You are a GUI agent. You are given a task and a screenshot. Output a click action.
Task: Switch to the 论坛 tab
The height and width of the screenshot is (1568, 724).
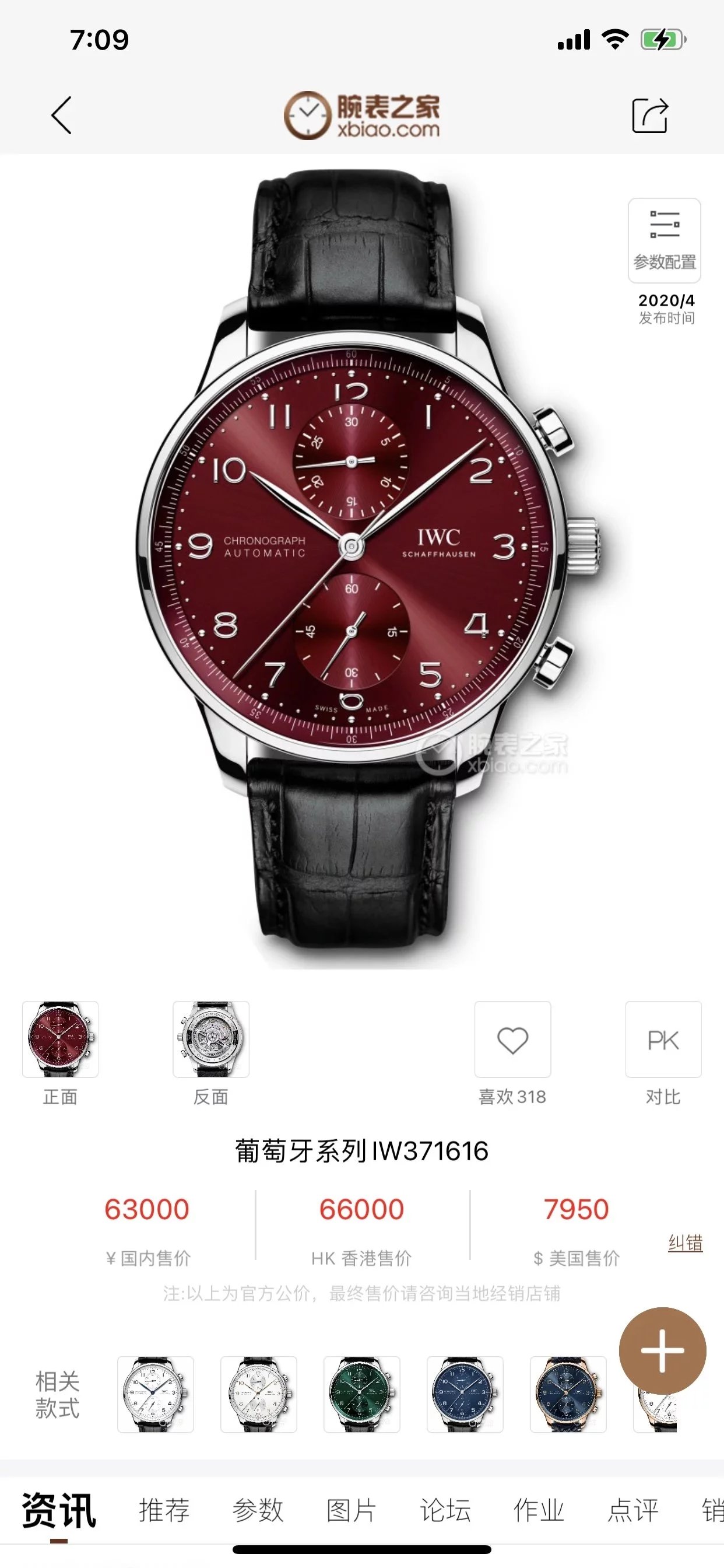pos(445,1511)
